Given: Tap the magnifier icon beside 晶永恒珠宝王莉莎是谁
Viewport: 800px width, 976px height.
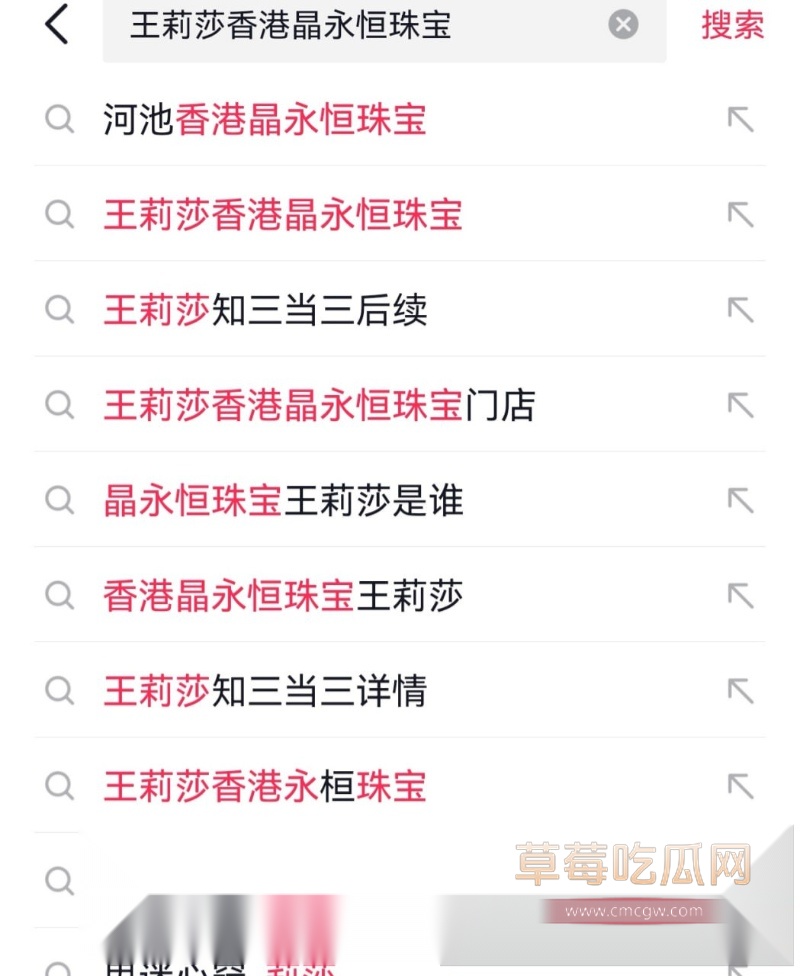Looking at the screenshot, I should [x=60, y=500].
